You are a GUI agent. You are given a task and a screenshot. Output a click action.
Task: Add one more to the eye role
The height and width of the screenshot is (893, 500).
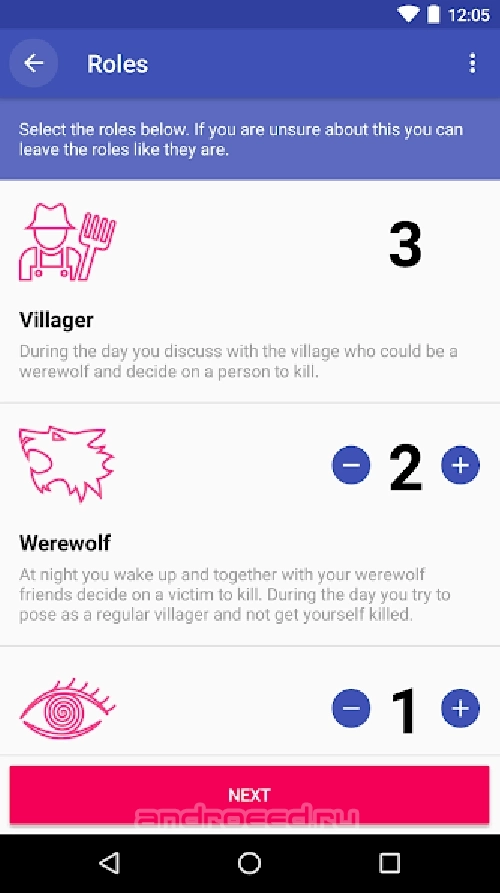pyautogui.click(x=460, y=708)
